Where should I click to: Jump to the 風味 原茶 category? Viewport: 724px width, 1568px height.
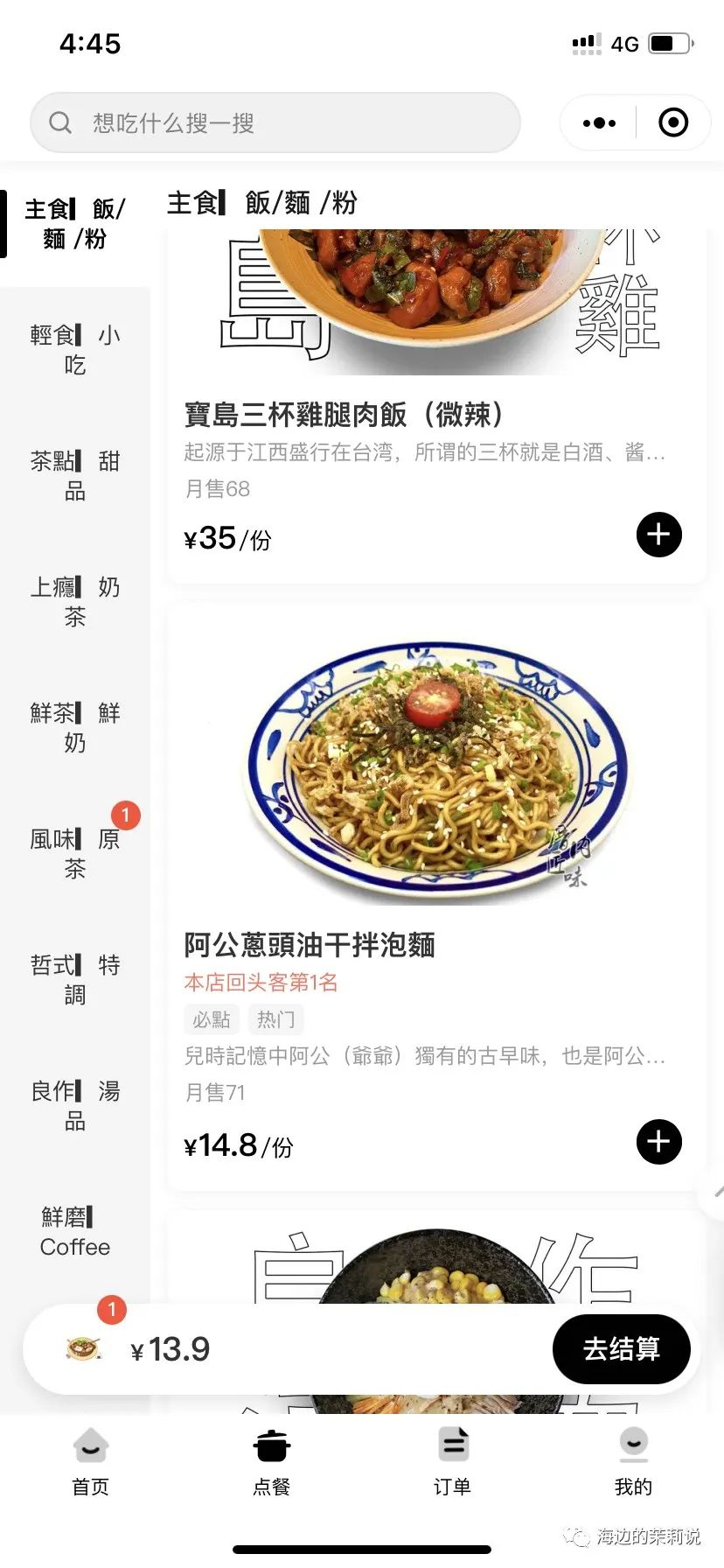75,854
